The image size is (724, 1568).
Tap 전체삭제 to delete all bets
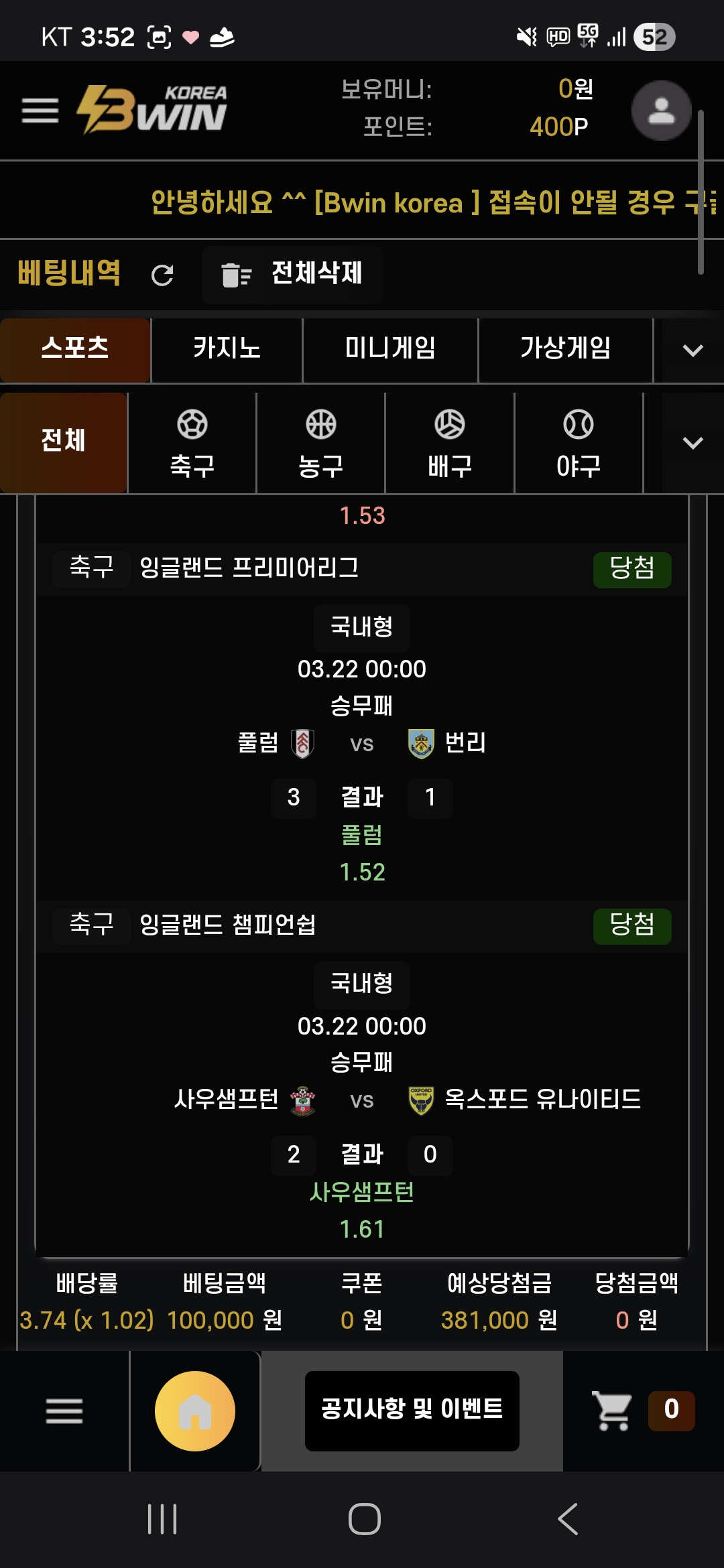coord(293,275)
